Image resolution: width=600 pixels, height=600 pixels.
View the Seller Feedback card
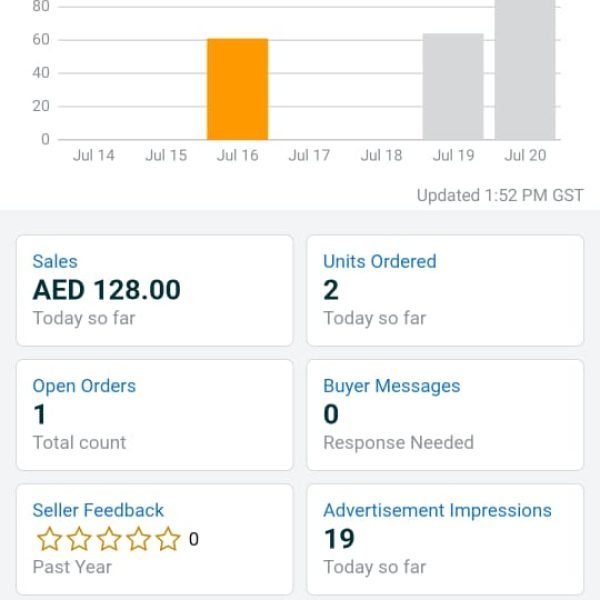coord(154,538)
